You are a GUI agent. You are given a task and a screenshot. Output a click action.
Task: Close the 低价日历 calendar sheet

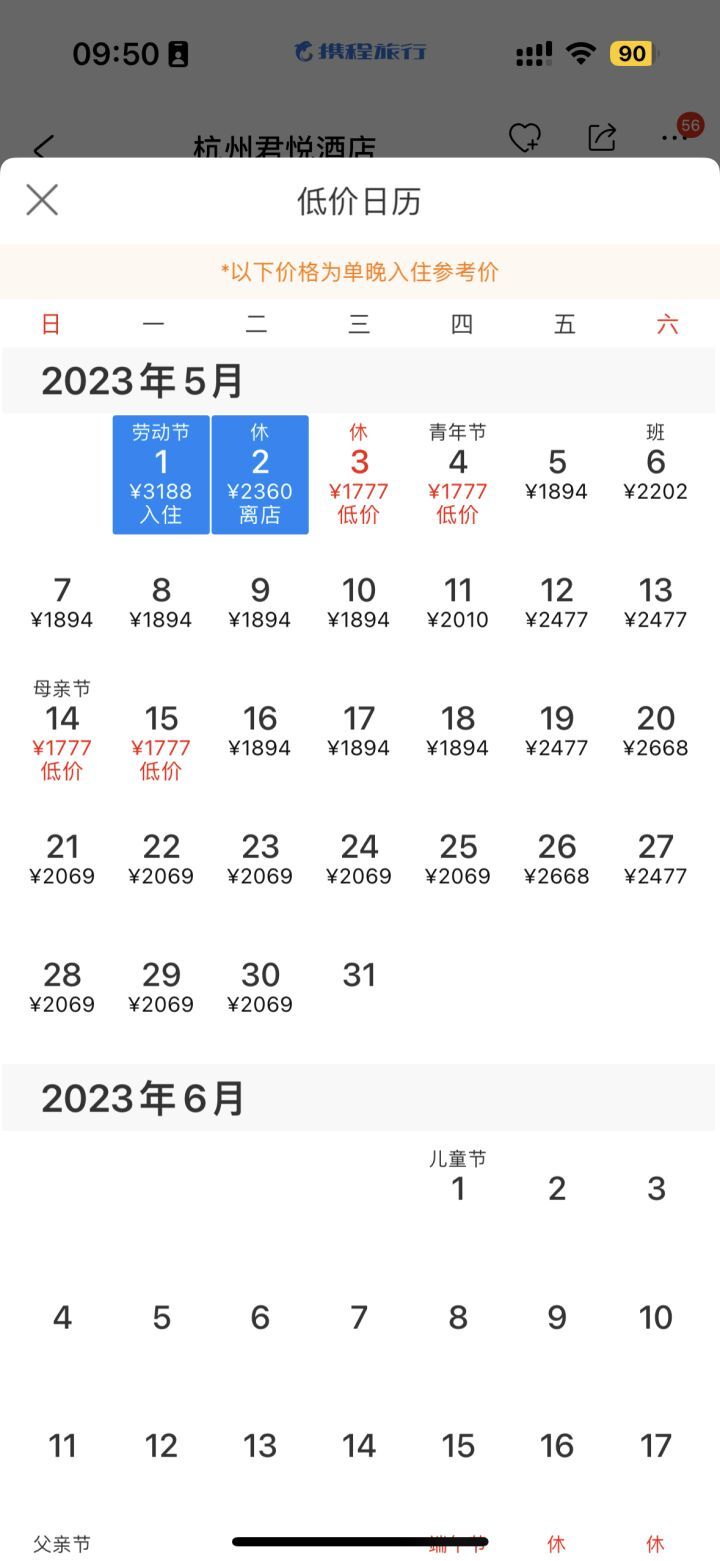tap(42, 200)
